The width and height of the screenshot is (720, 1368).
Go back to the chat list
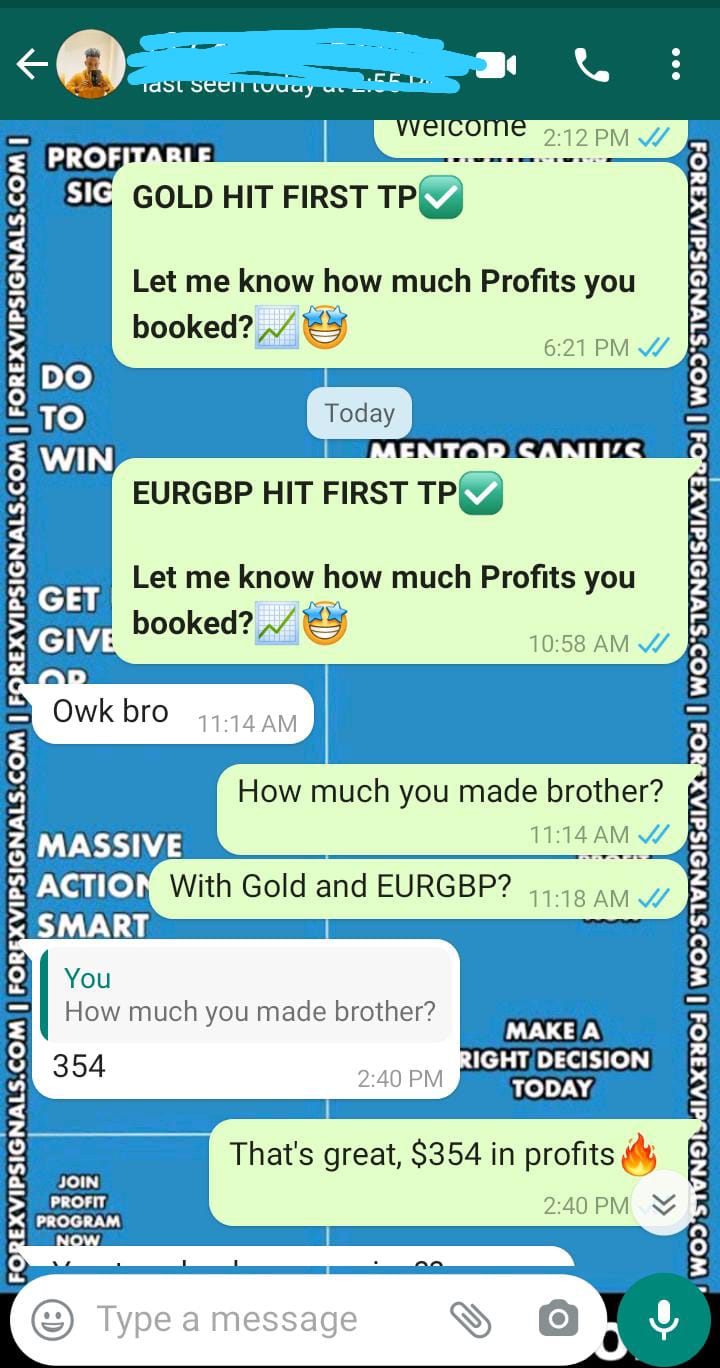(30, 65)
